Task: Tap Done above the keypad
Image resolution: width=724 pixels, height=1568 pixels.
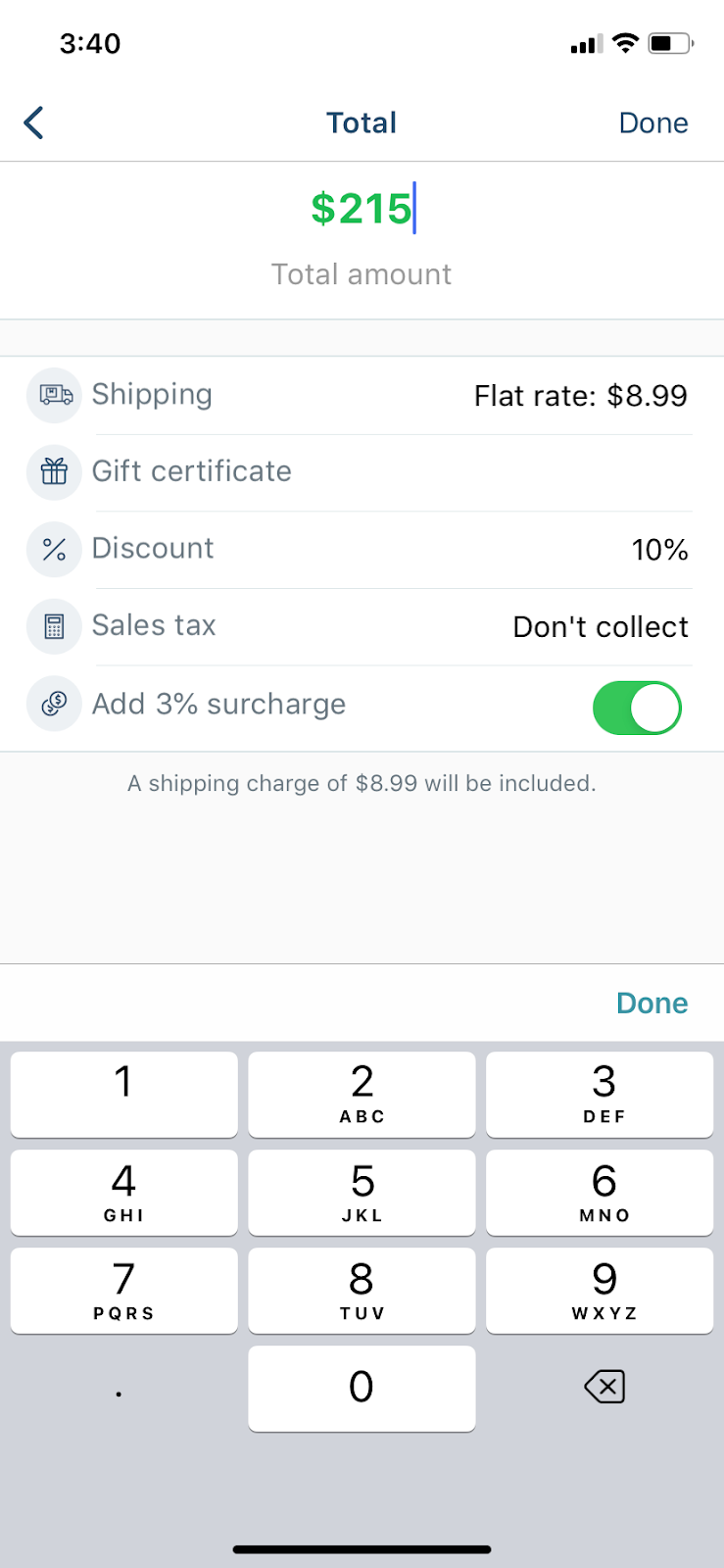Action: [x=652, y=1003]
